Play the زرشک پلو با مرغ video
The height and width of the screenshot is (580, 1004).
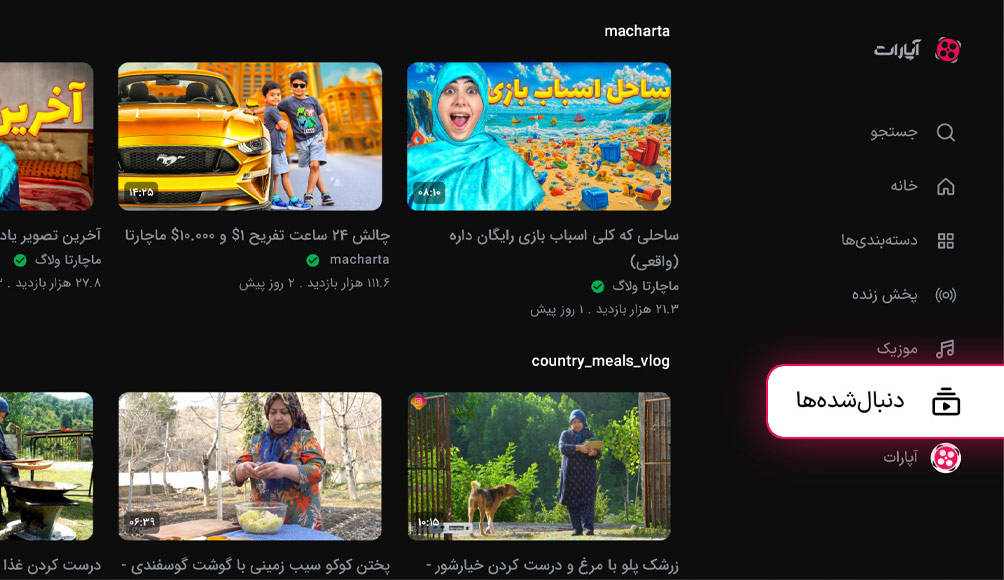coord(539,466)
